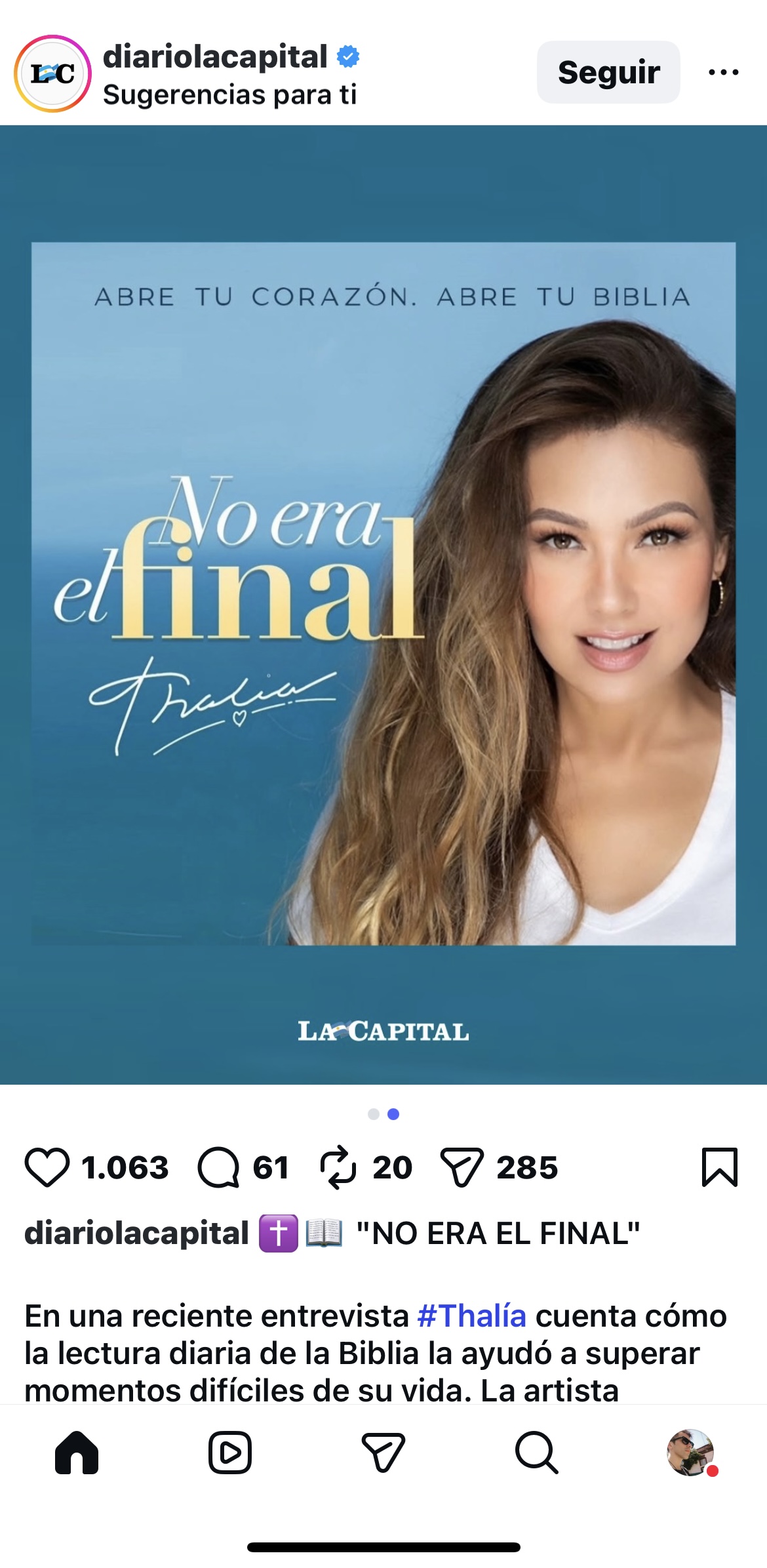Open the post's three-dot options menu

point(723,72)
